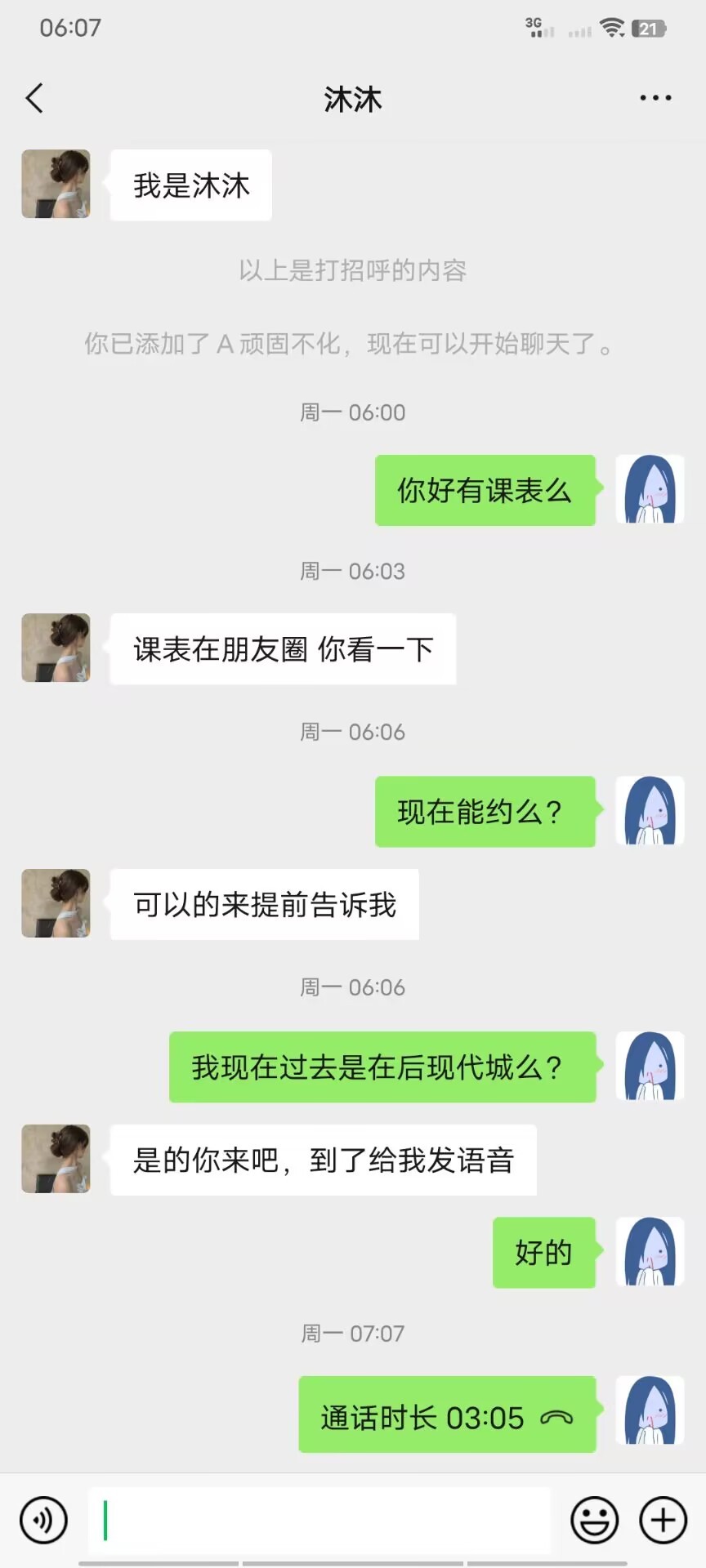Open the chat settings via the three-dot icon

[x=654, y=97]
